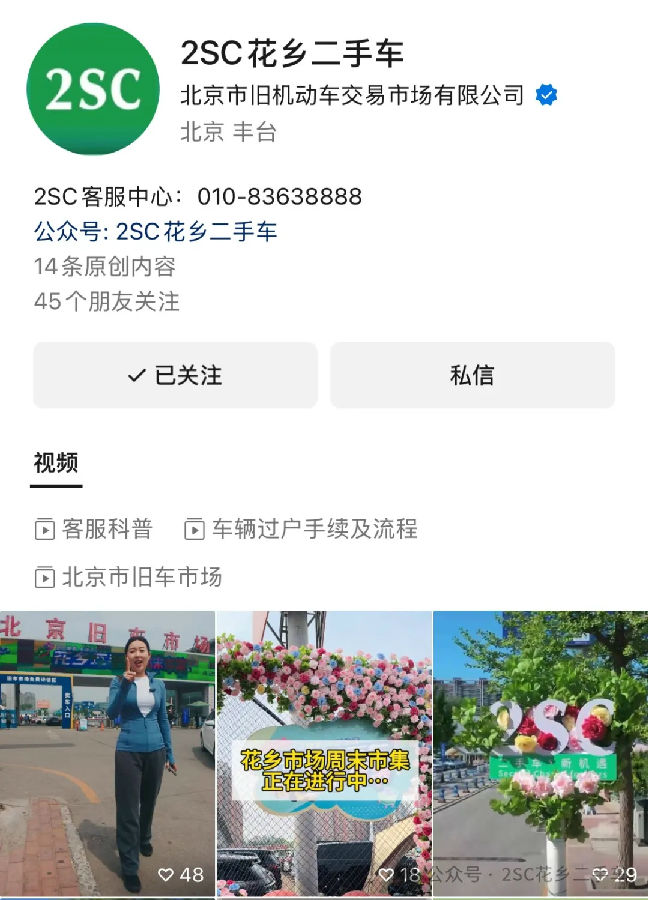Select the 视频 tab
Image resolution: width=648 pixels, height=900 pixels.
(x=55, y=464)
